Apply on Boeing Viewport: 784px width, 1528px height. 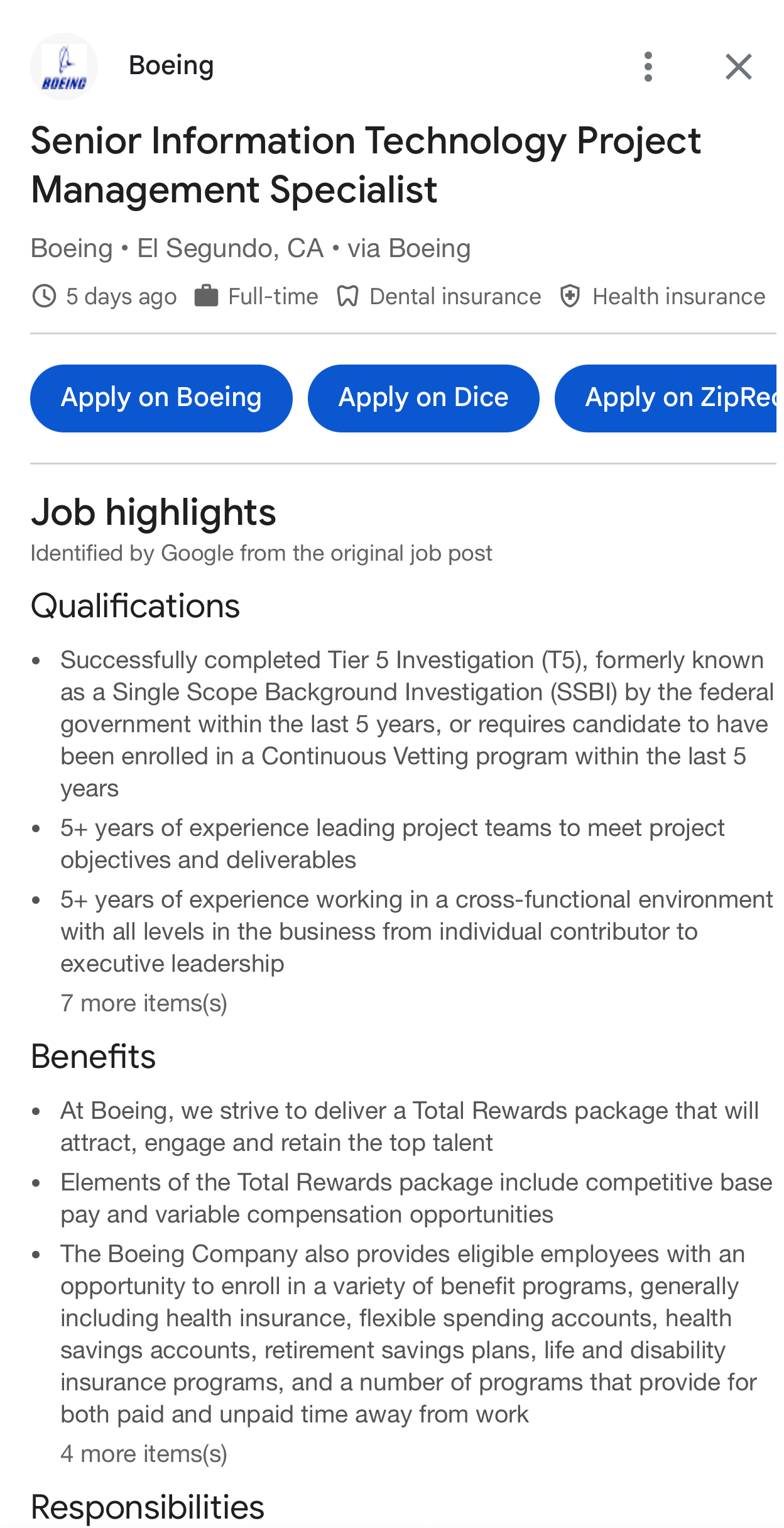[161, 398]
